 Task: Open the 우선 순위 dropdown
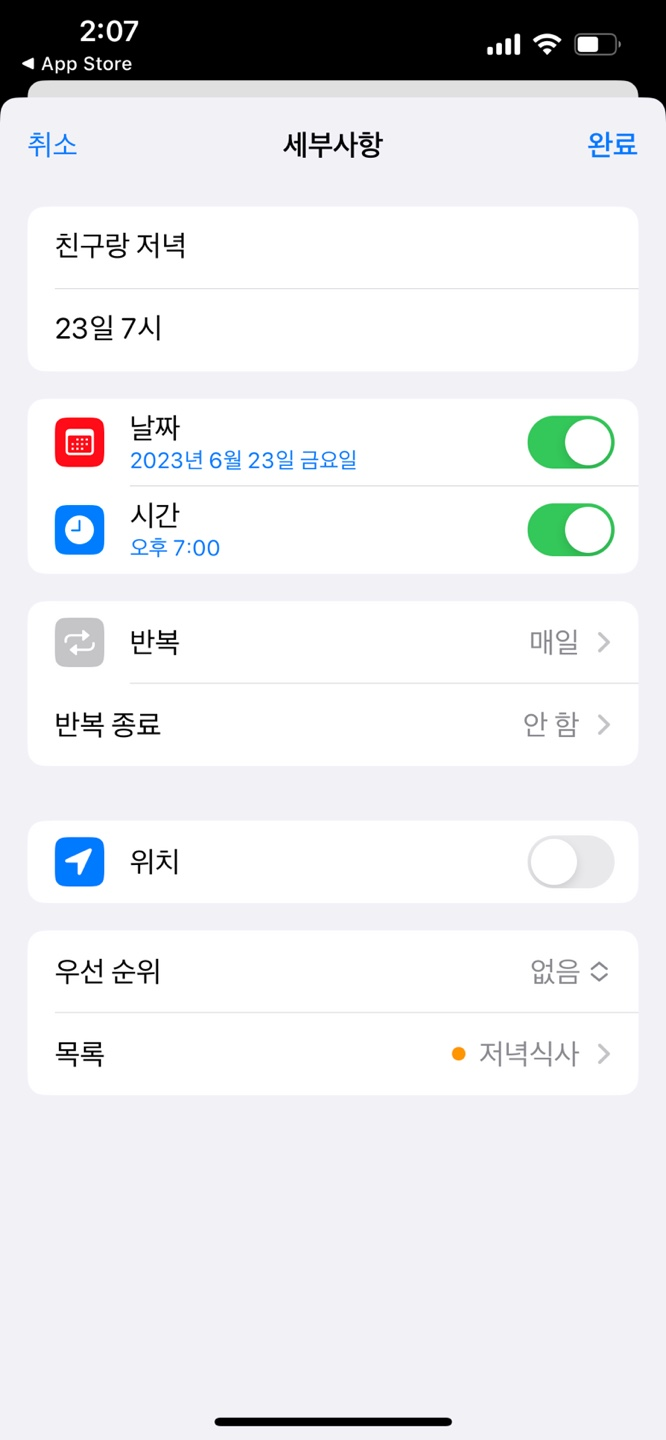(333, 972)
